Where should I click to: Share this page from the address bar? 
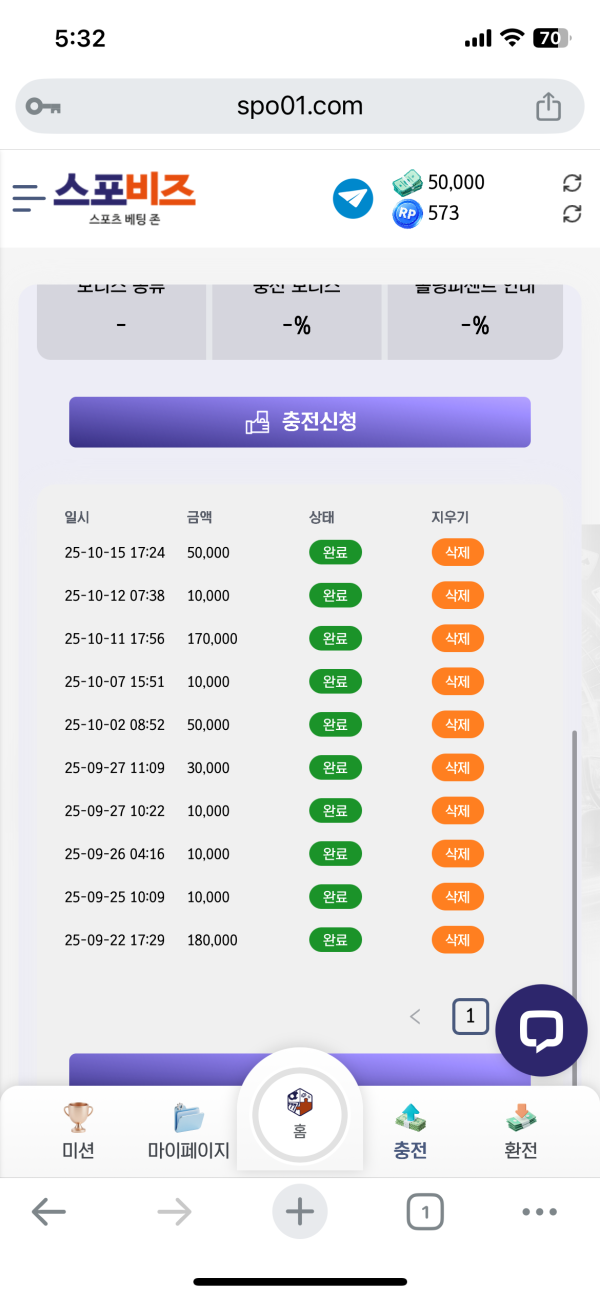[548, 106]
